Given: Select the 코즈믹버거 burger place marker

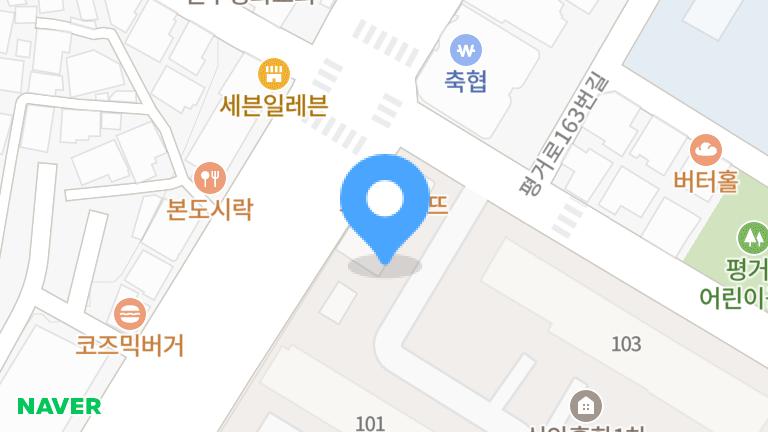Looking at the screenshot, I should [130, 315].
